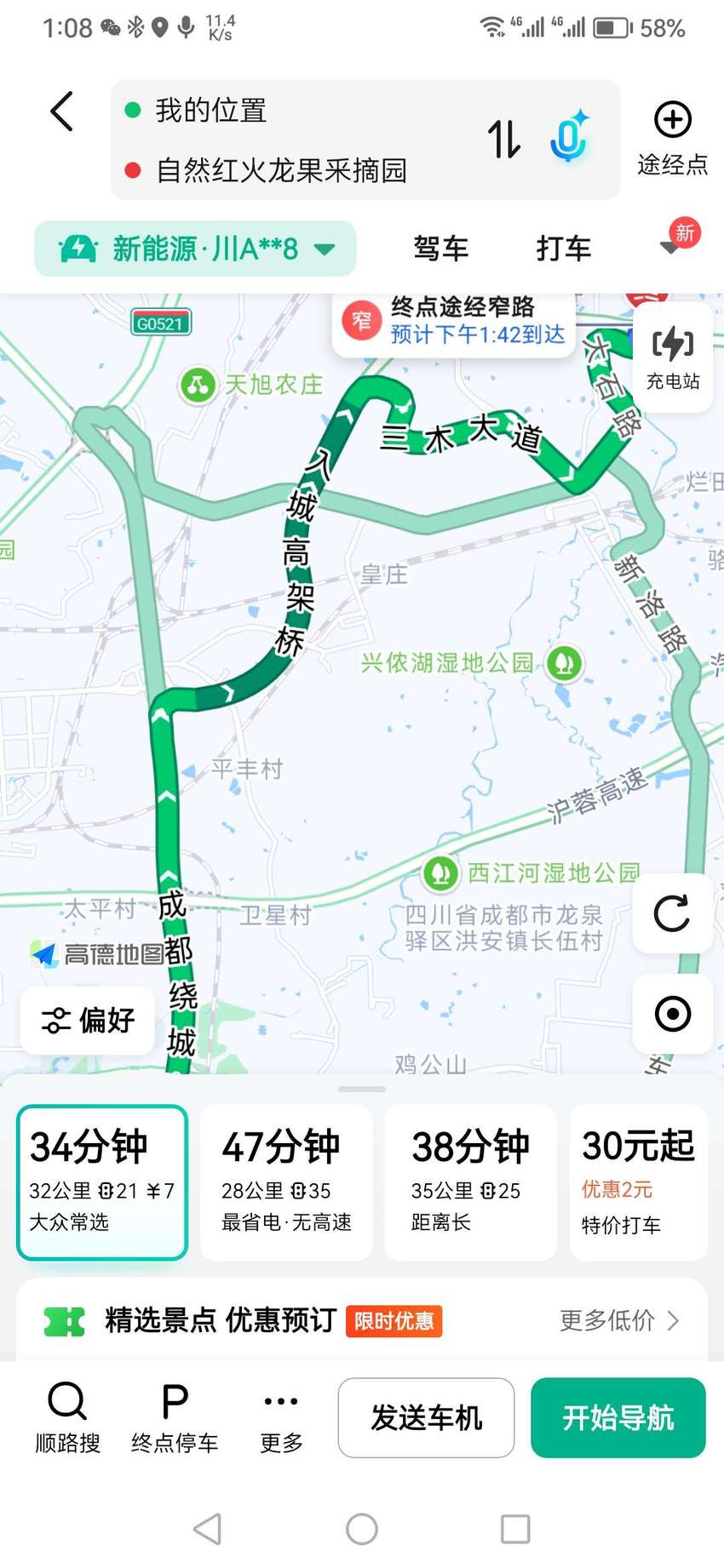
Task: Choose the 38分钟 距离长 route
Action: coord(471,1182)
